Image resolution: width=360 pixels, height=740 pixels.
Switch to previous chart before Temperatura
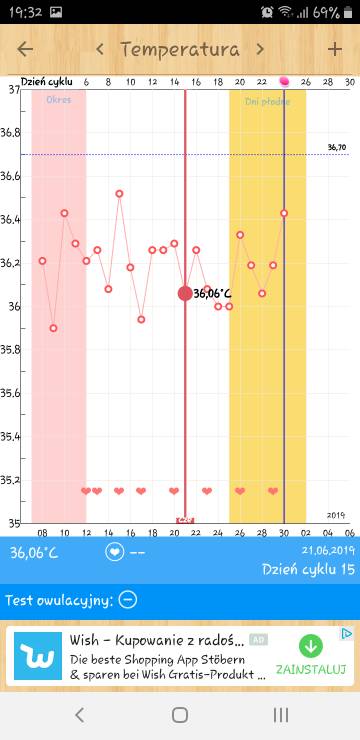point(100,49)
